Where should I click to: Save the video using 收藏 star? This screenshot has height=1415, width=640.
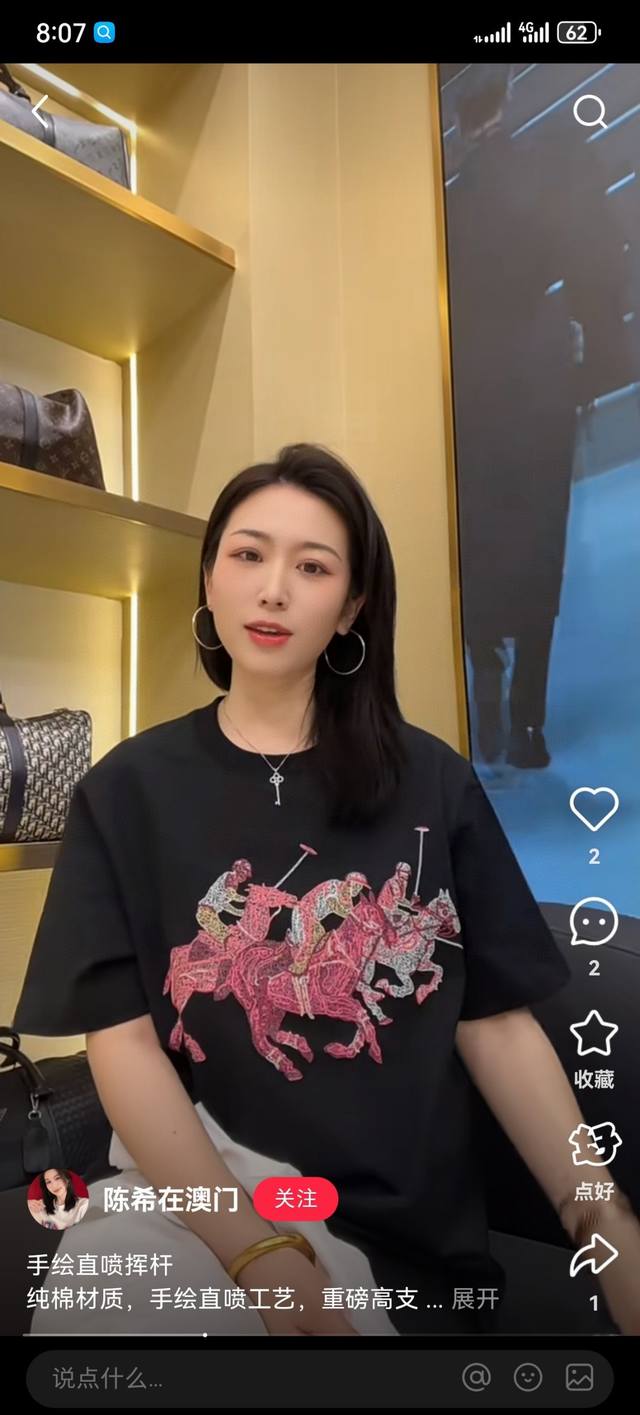[594, 1034]
